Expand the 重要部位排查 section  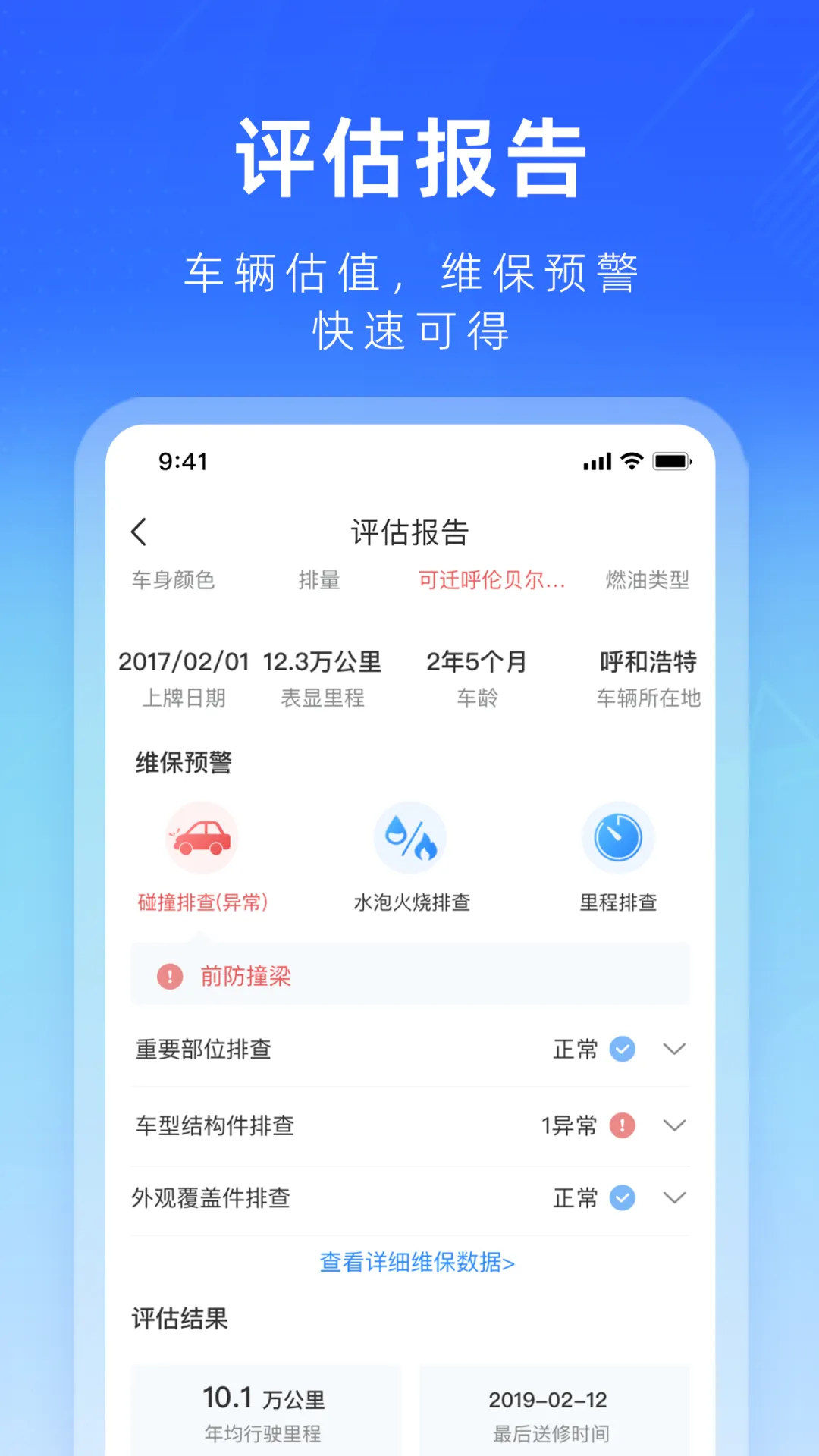[x=673, y=1050]
